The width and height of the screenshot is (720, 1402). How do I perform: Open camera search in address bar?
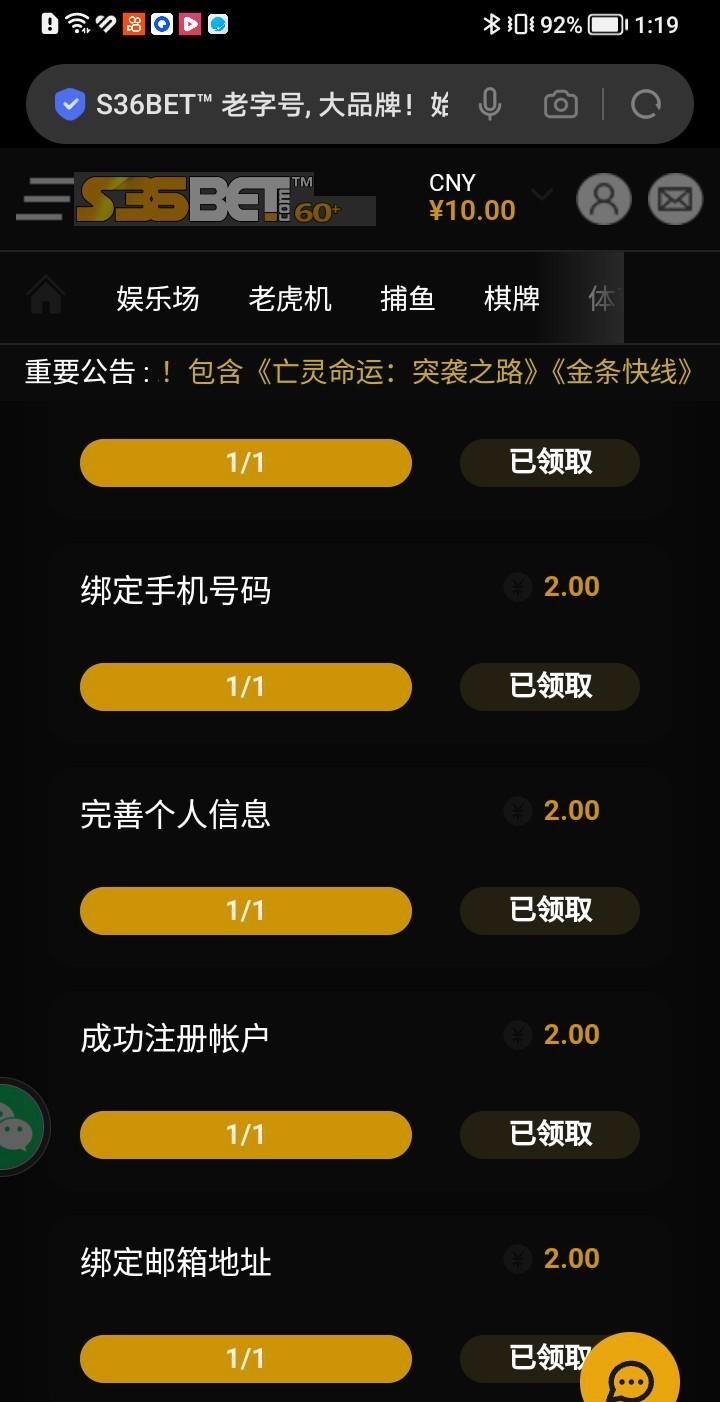click(560, 104)
